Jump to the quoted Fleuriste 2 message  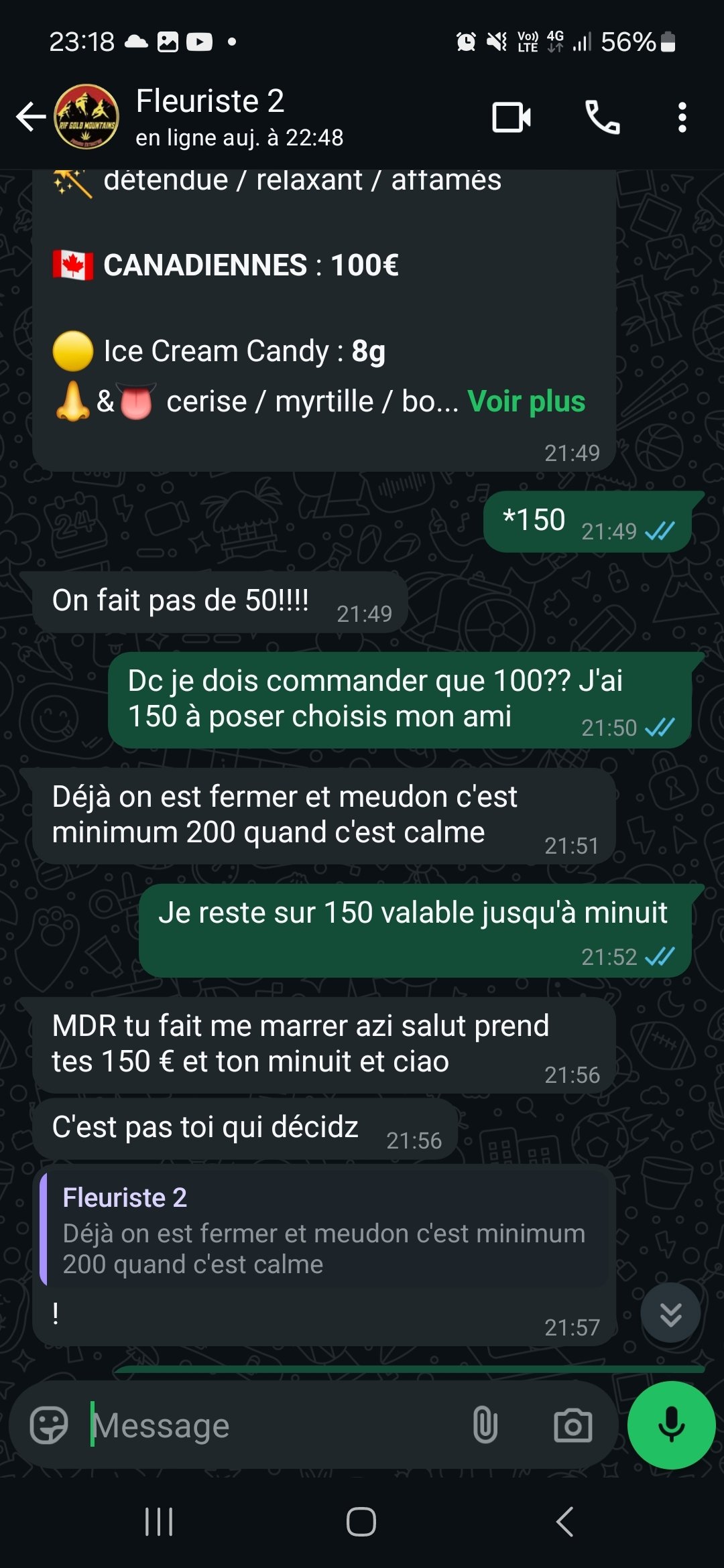click(324, 1229)
